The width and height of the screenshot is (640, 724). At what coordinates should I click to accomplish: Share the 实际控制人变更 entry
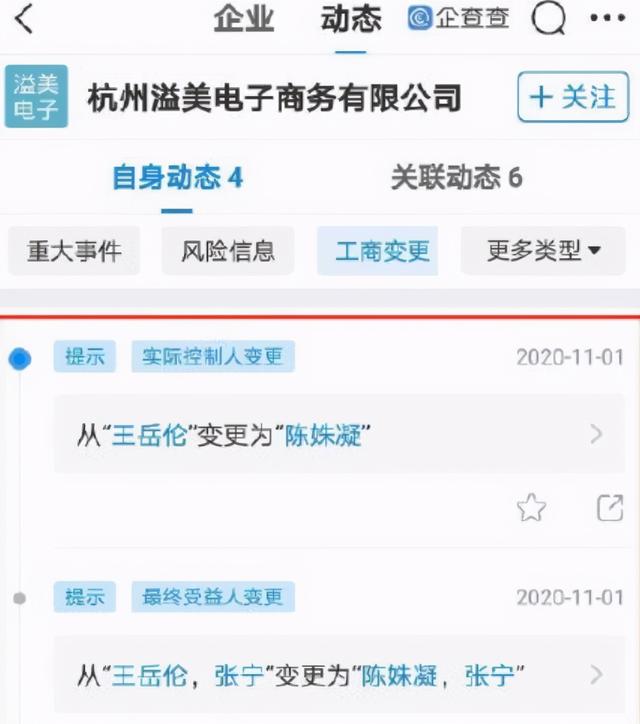609,508
